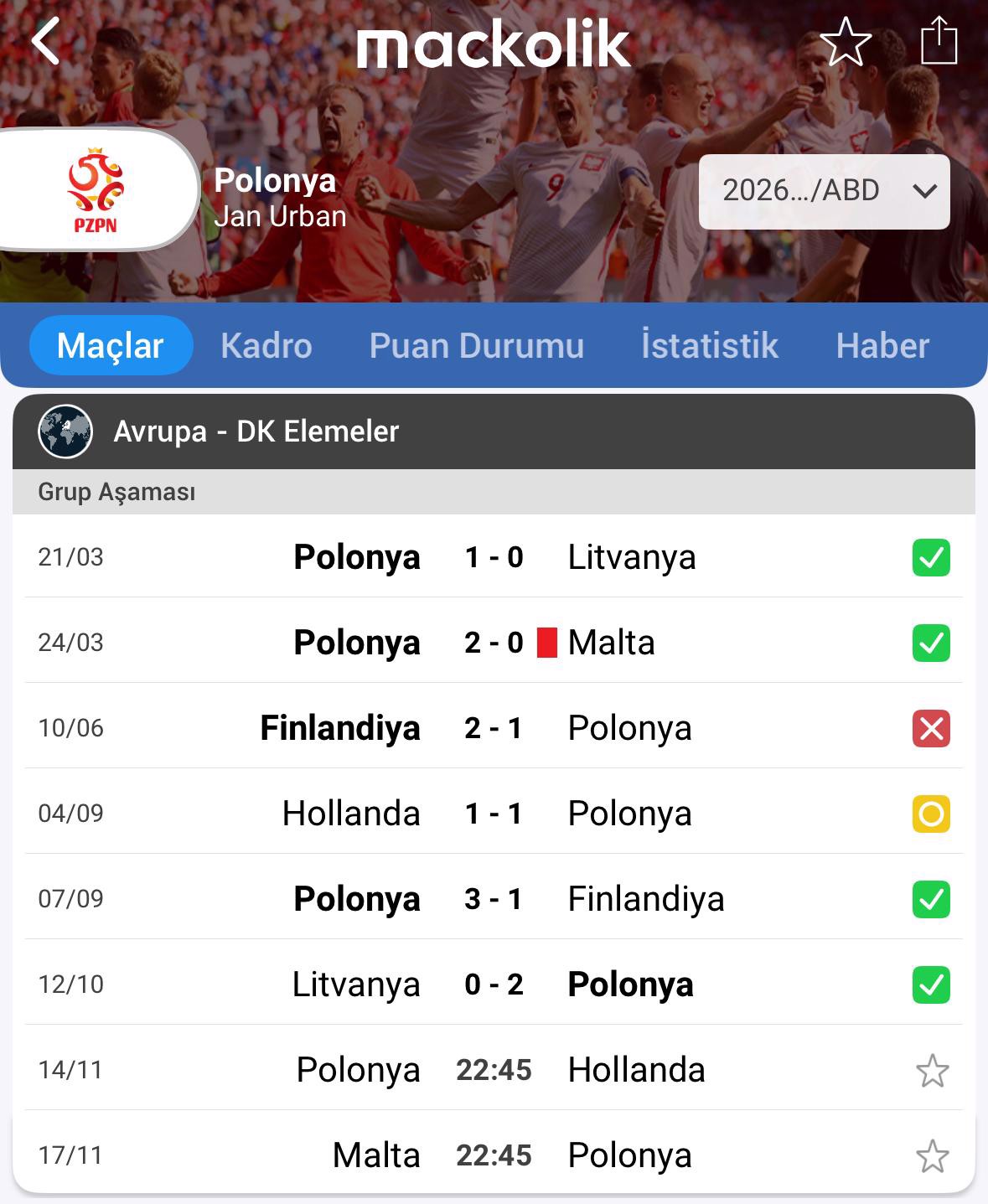
Task: Open the Polonya 1 - 0 Litvanya match
Action: tap(493, 557)
